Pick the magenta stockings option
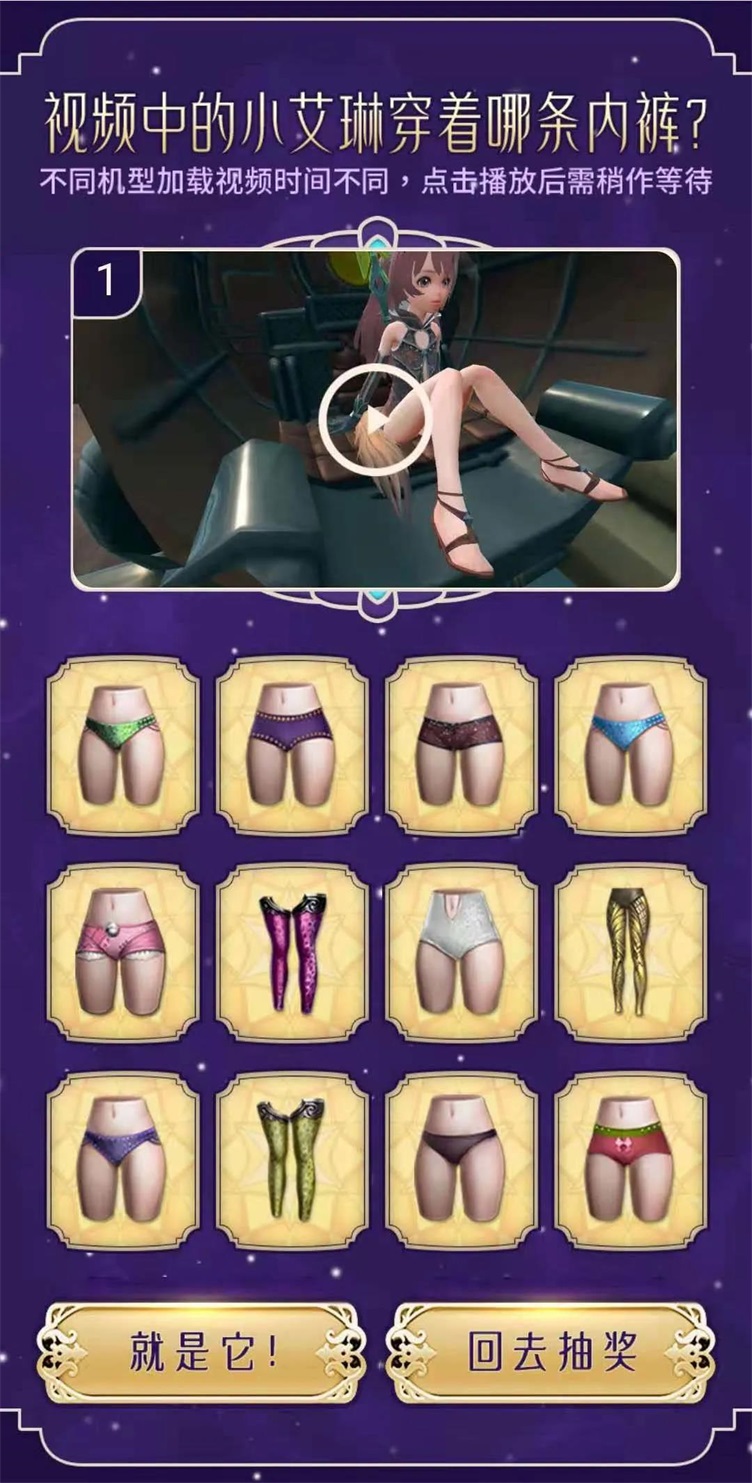The image size is (752, 1483). coord(292,953)
